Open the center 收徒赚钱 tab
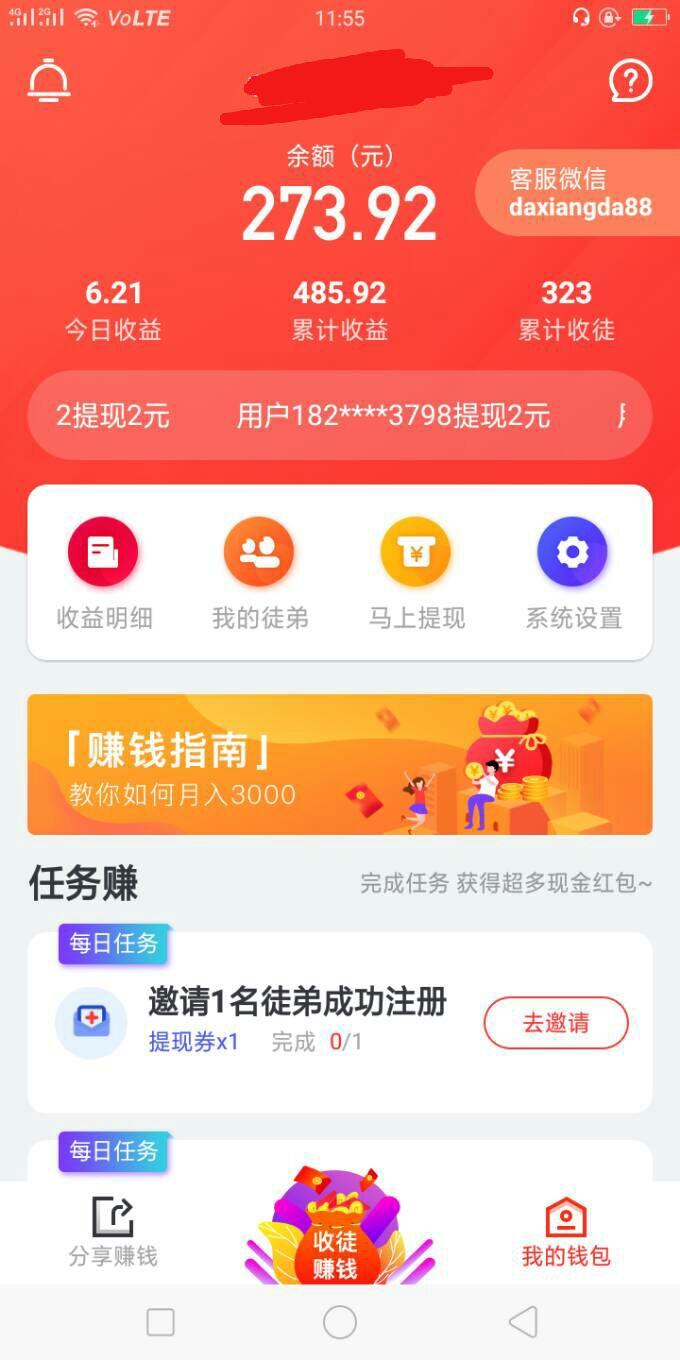This screenshot has height=1360, width=680. 336,1228
